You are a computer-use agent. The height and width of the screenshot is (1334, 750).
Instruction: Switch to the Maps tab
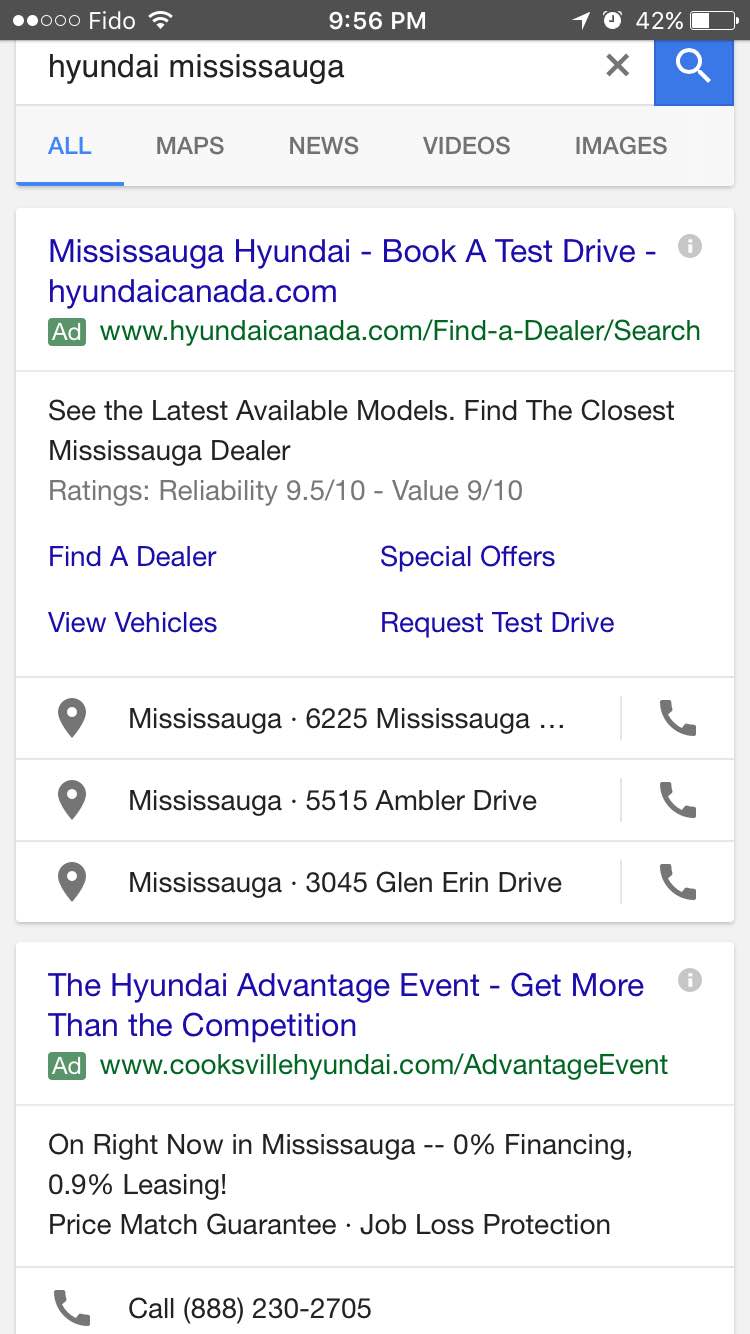(x=190, y=146)
